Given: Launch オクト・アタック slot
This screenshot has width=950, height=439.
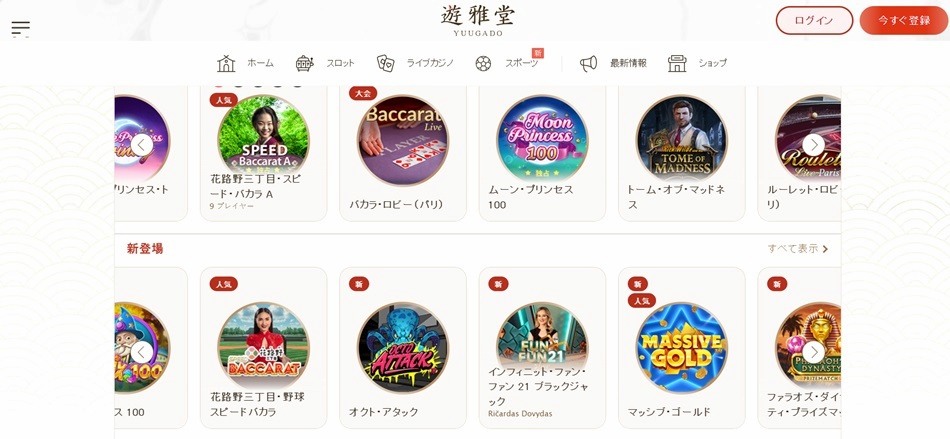Looking at the screenshot, I should point(403,348).
